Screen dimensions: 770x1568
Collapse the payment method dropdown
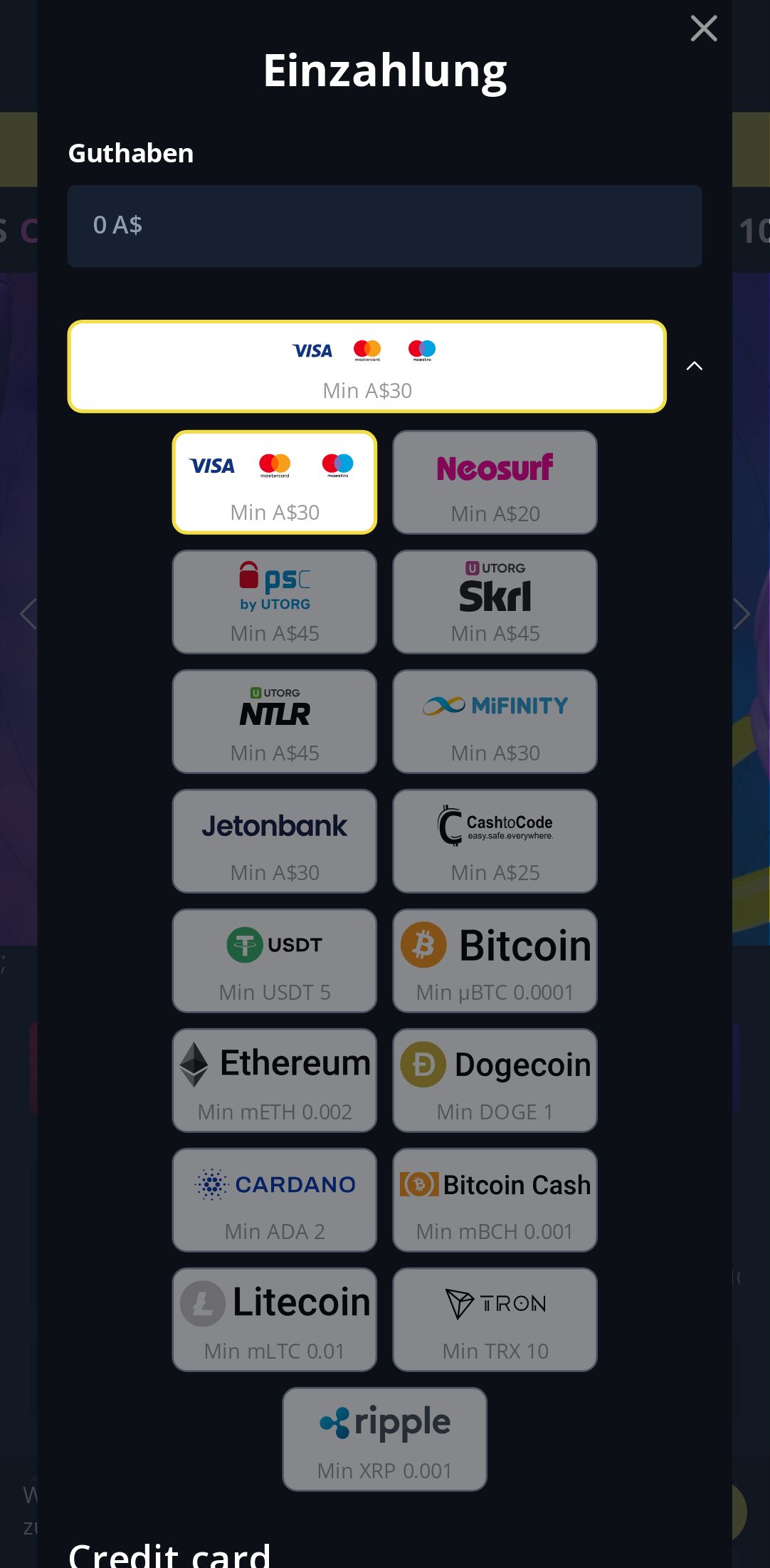694,366
